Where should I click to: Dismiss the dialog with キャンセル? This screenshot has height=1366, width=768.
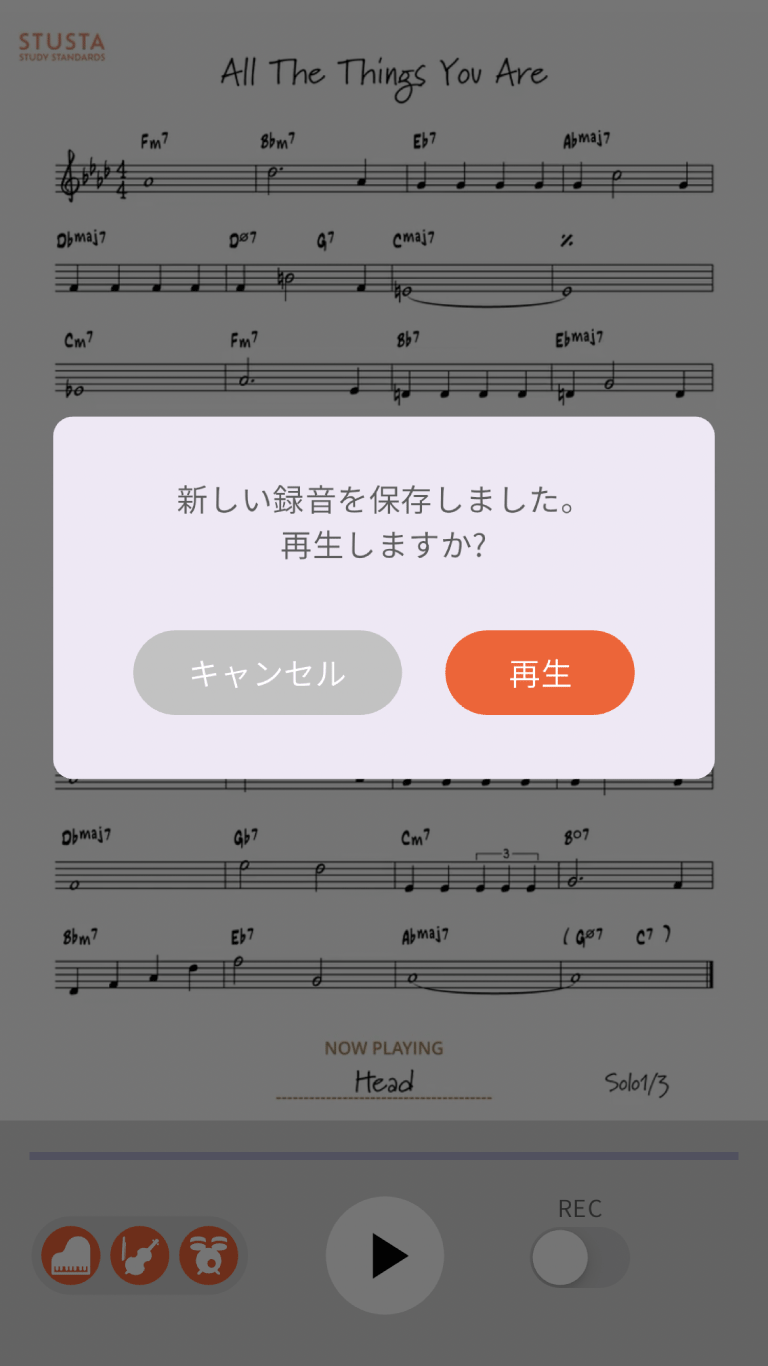pyautogui.click(x=267, y=673)
